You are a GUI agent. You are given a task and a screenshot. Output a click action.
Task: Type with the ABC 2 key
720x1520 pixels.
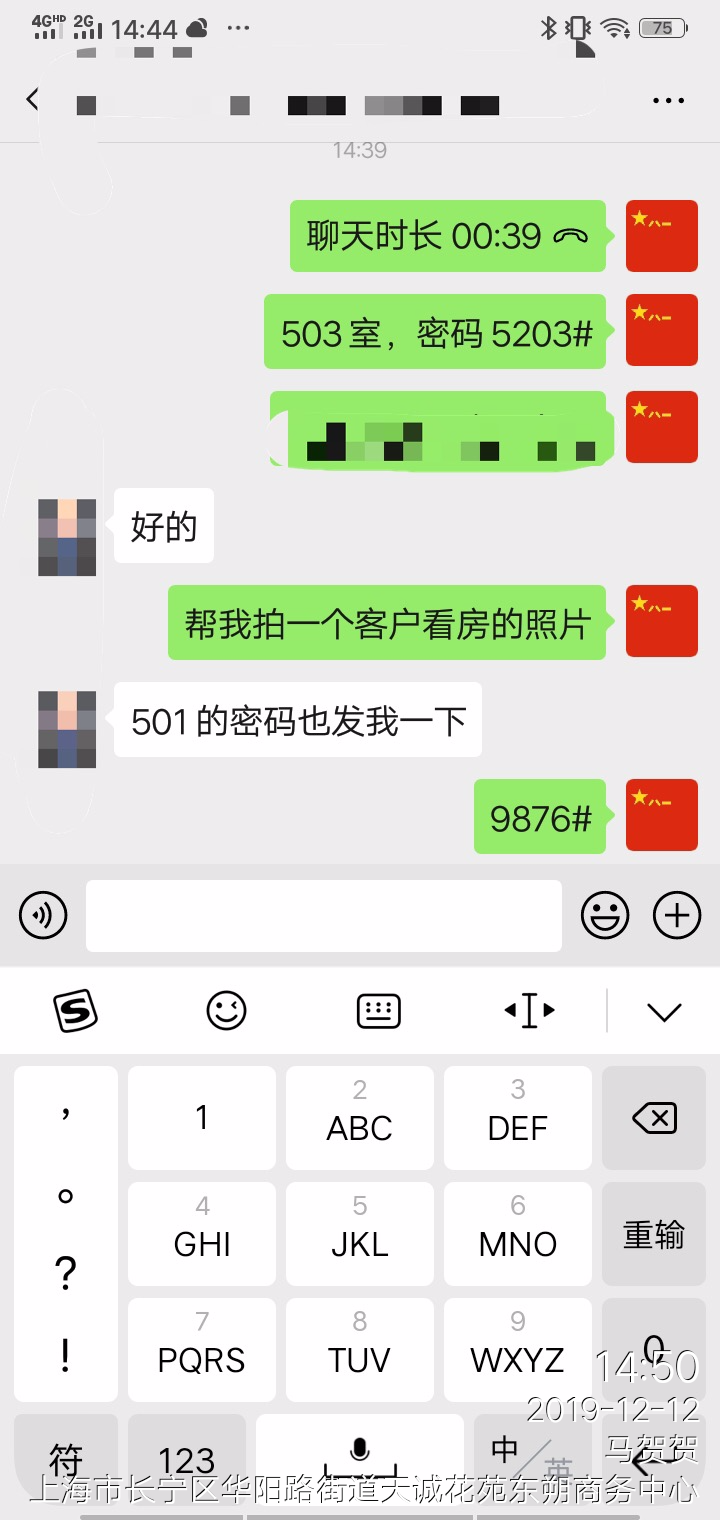pos(360,1118)
